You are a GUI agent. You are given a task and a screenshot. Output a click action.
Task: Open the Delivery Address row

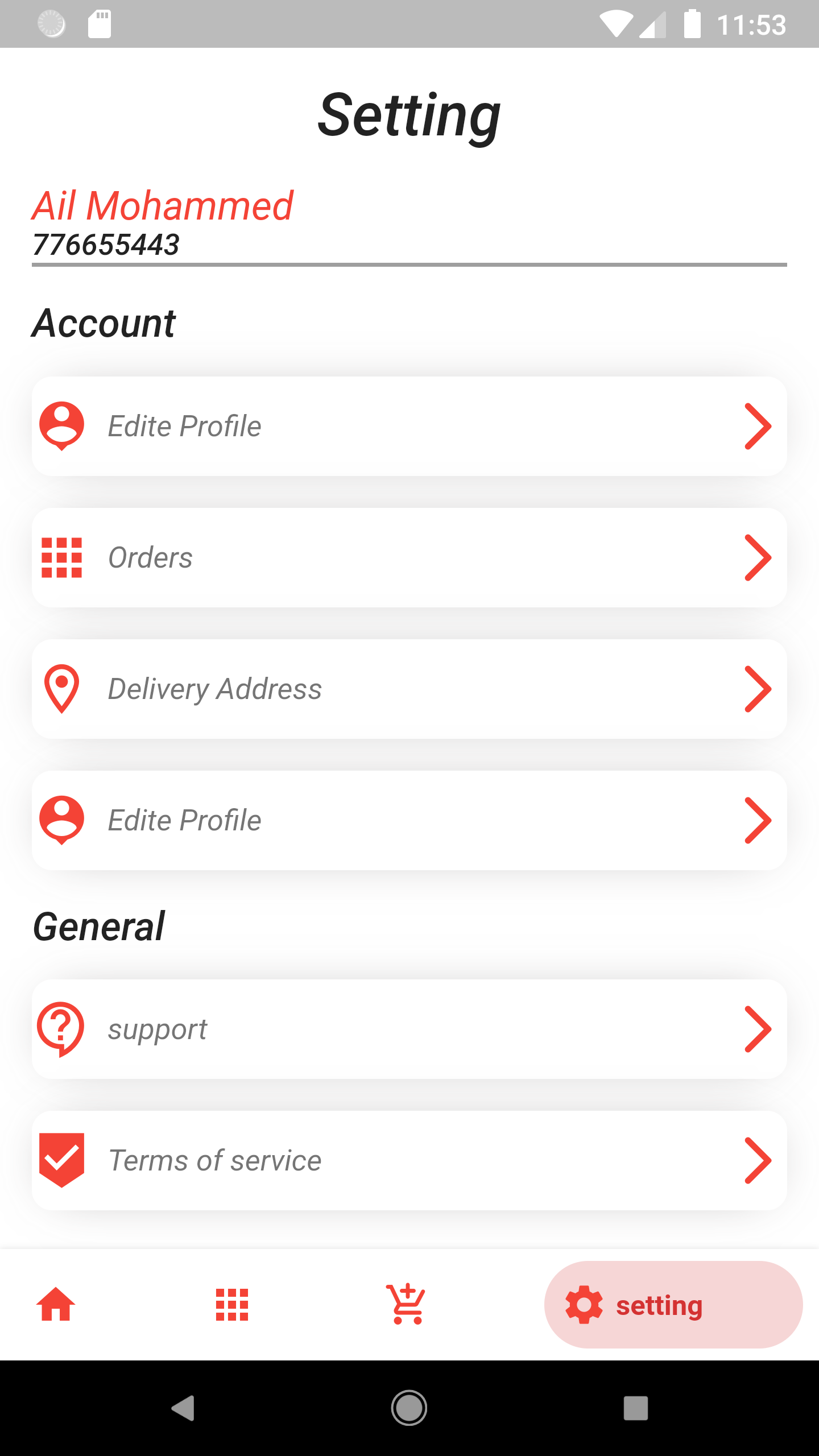pos(408,688)
